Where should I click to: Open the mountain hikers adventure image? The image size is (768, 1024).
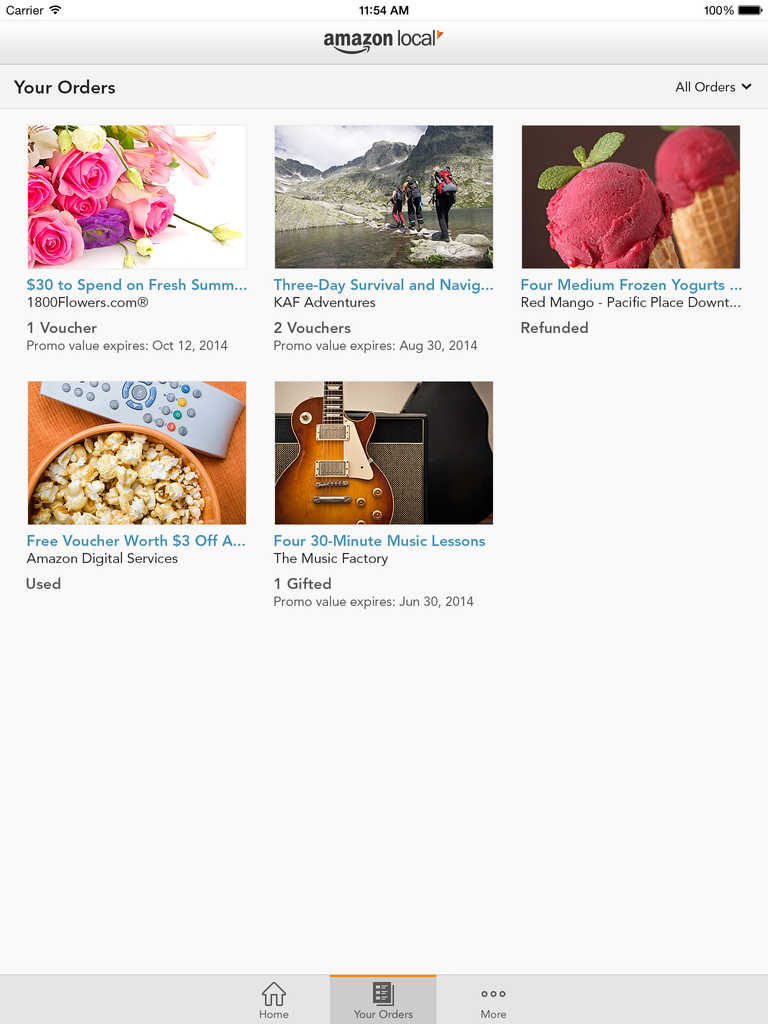coord(383,197)
